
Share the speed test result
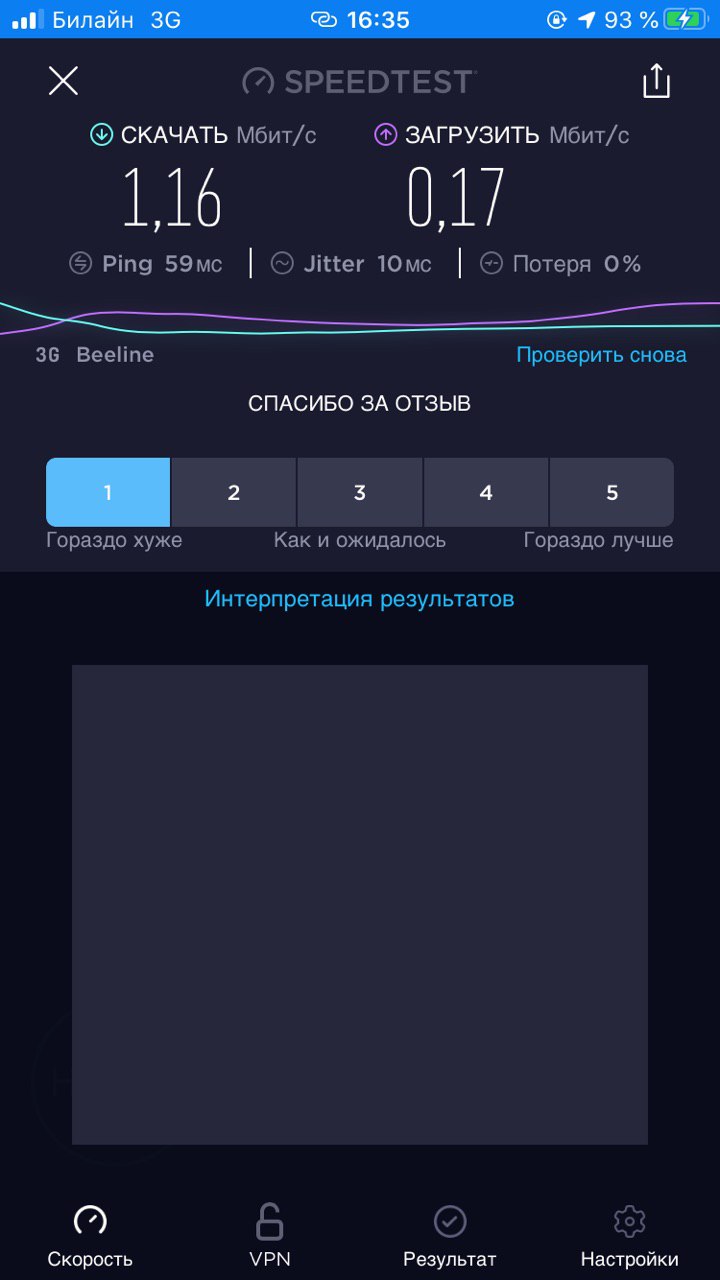pyautogui.click(x=656, y=81)
